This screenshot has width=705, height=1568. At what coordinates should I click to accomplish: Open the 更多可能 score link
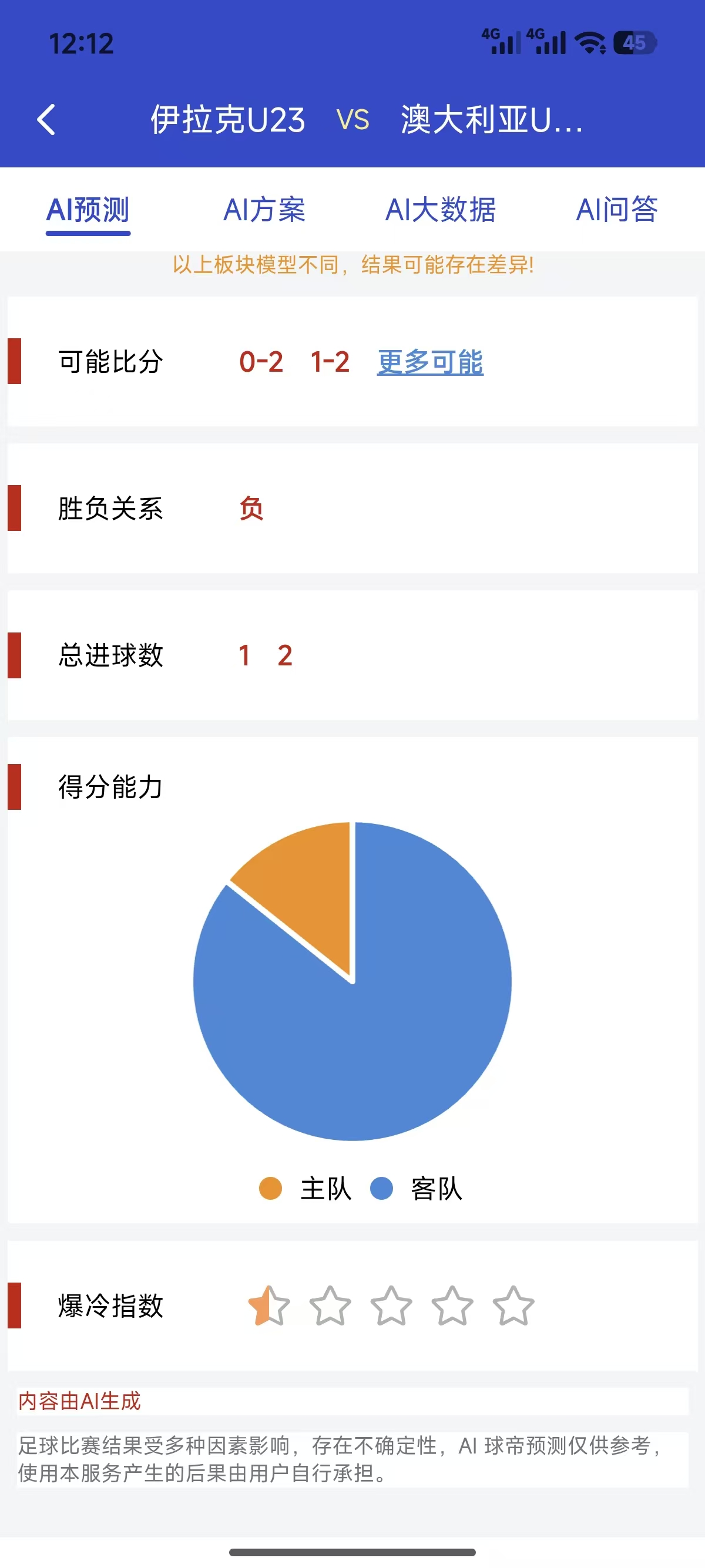pyautogui.click(x=430, y=362)
